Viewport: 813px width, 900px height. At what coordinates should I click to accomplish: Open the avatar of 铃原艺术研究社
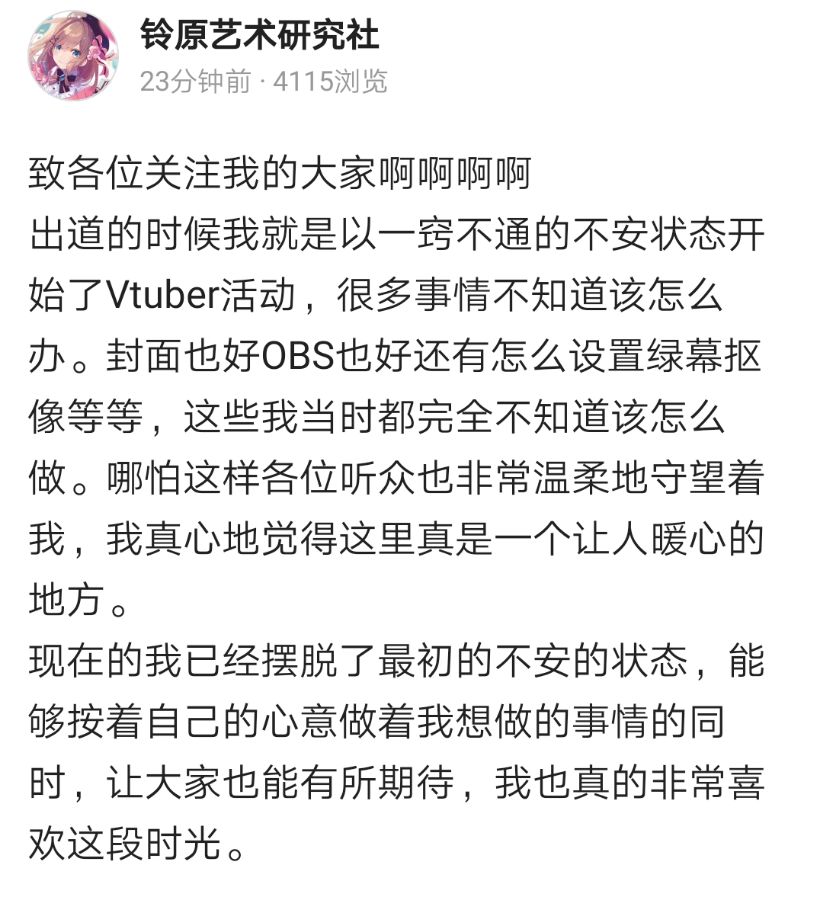click(74, 55)
